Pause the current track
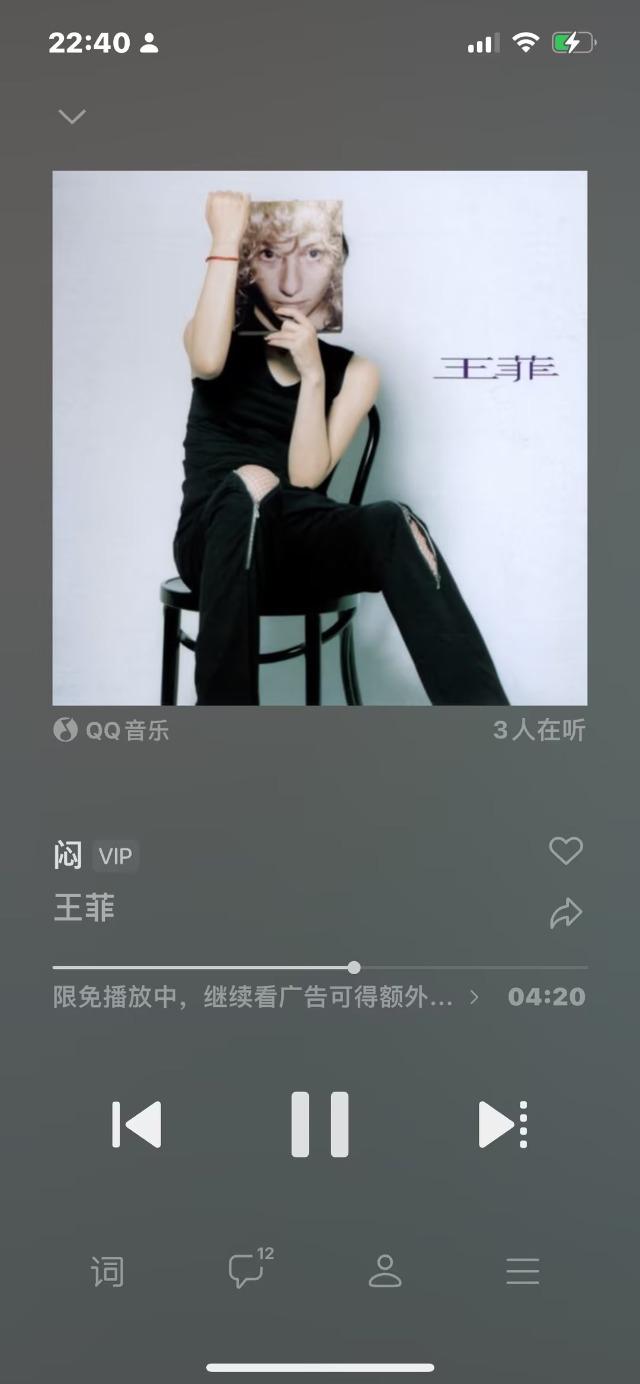 (x=320, y=1125)
